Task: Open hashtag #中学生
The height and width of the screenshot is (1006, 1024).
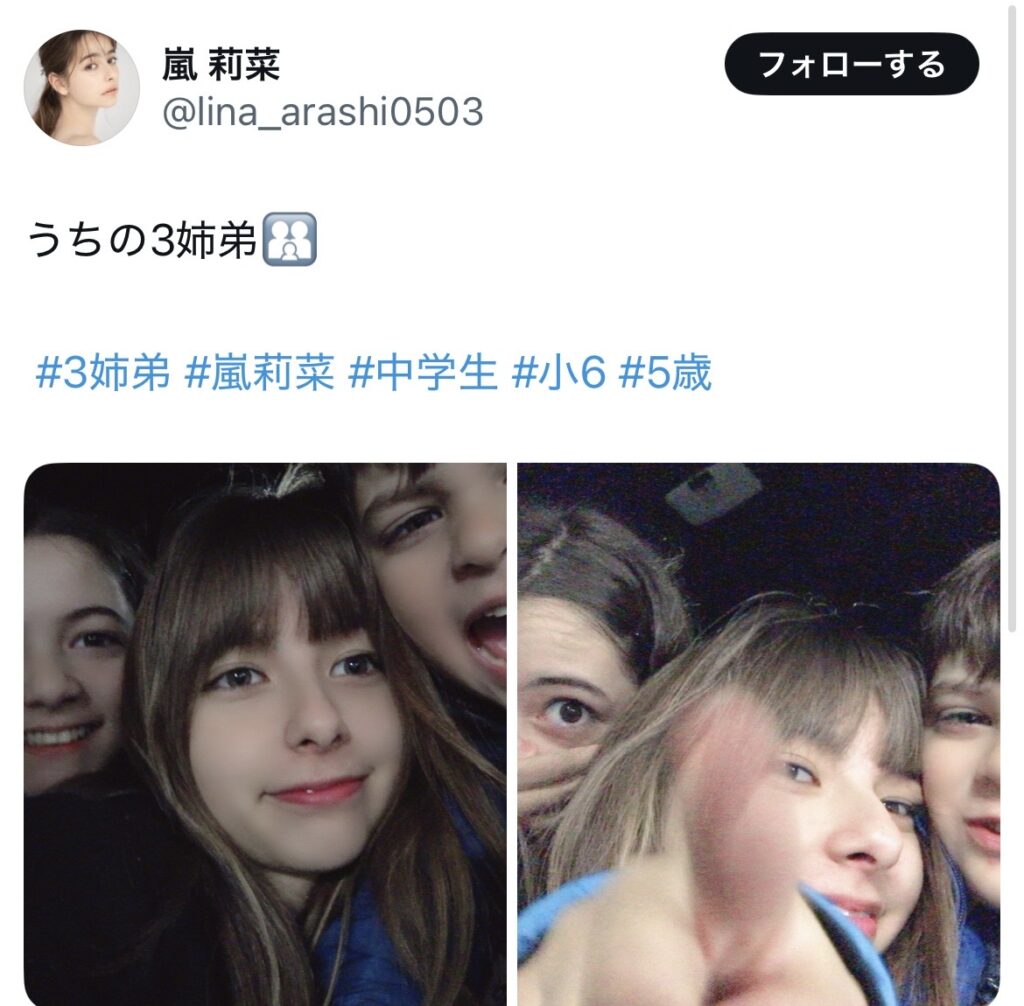Action: click(x=422, y=374)
